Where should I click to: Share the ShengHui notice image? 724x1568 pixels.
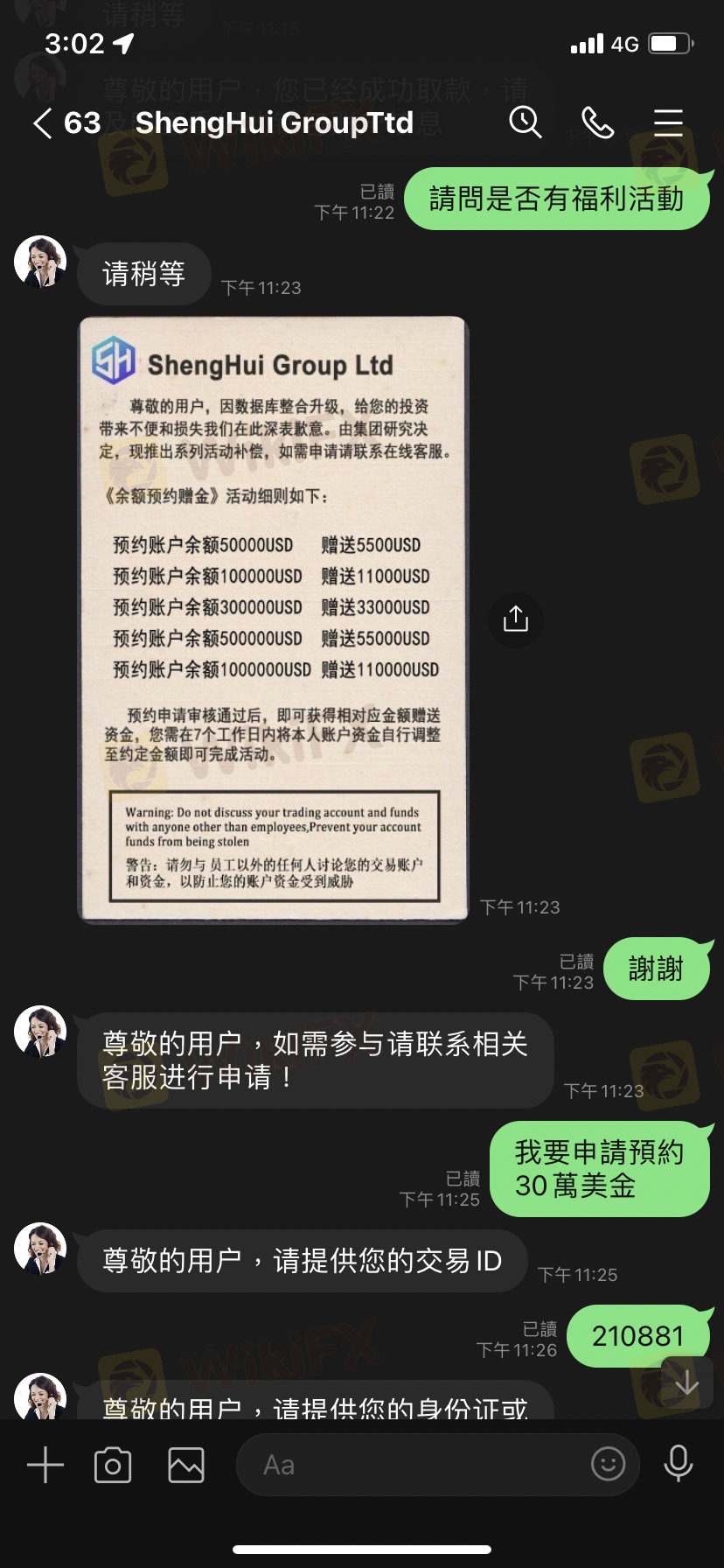pos(516,619)
